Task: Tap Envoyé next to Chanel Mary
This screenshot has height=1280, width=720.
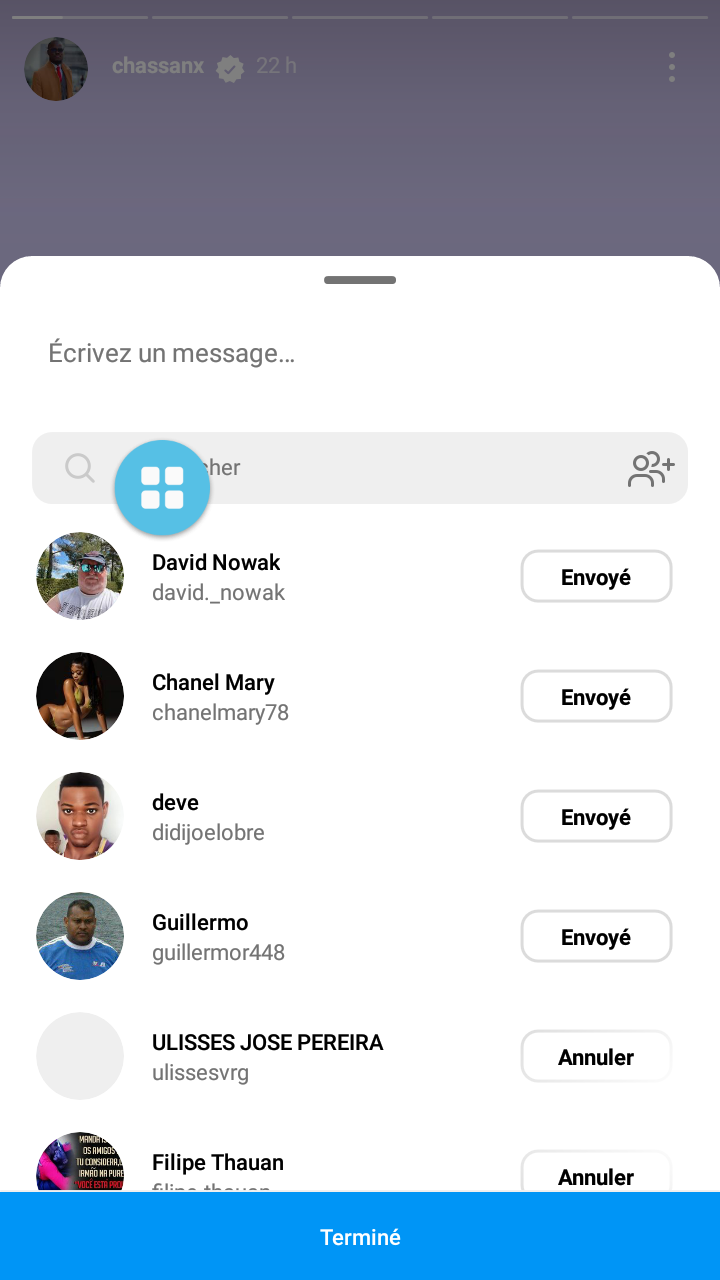Action: [596, 697]
